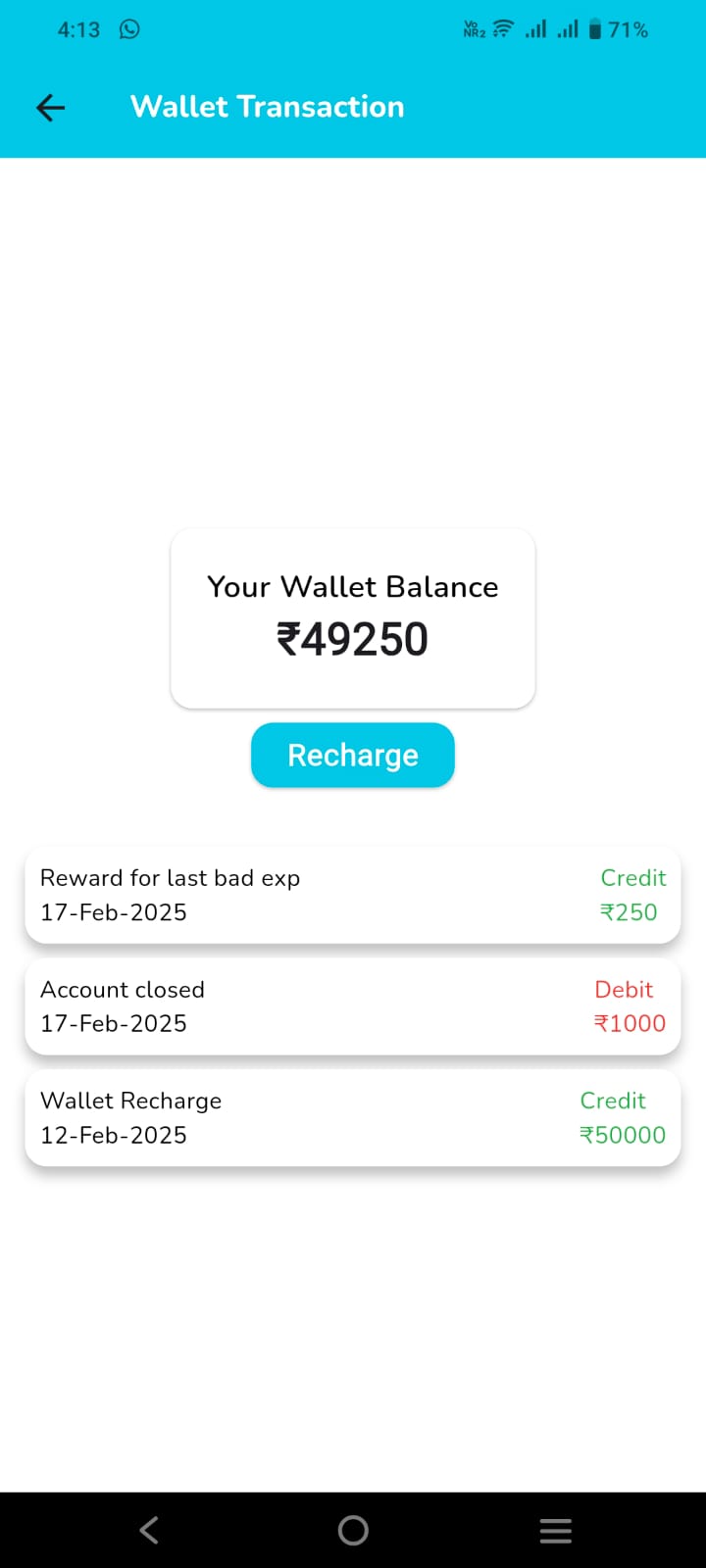
Task: Tap the first SIM signal strength bars
Action: pos(535,29)
